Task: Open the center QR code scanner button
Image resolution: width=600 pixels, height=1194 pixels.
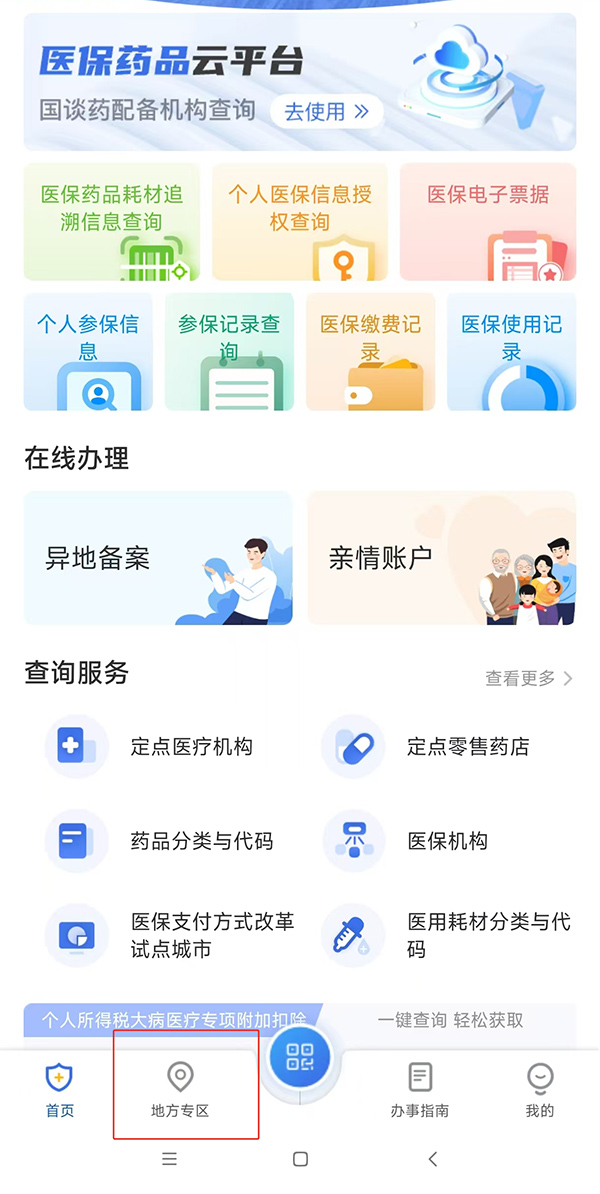Action: click(300, 1057)
